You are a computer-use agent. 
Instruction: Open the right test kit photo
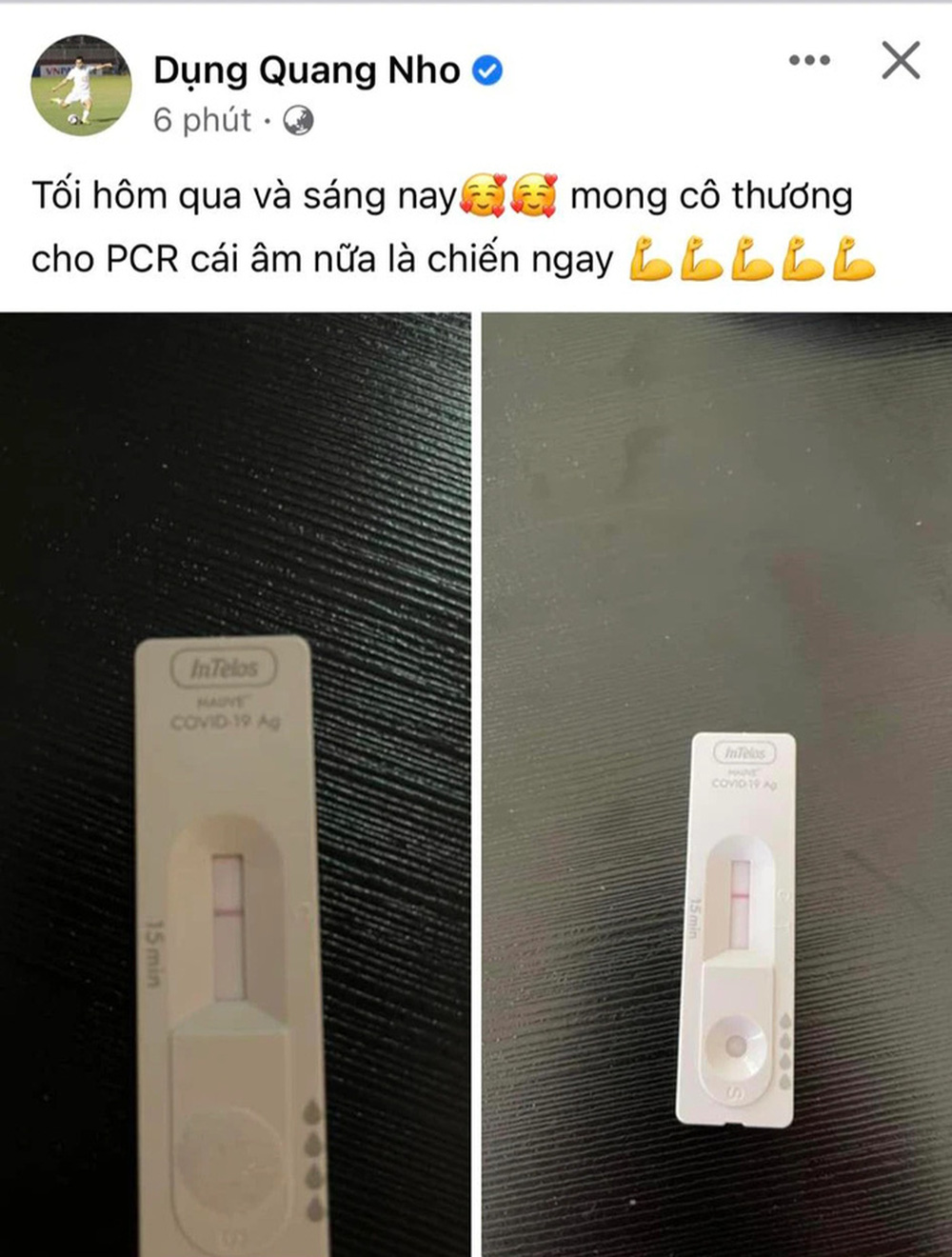click(716, 783)
